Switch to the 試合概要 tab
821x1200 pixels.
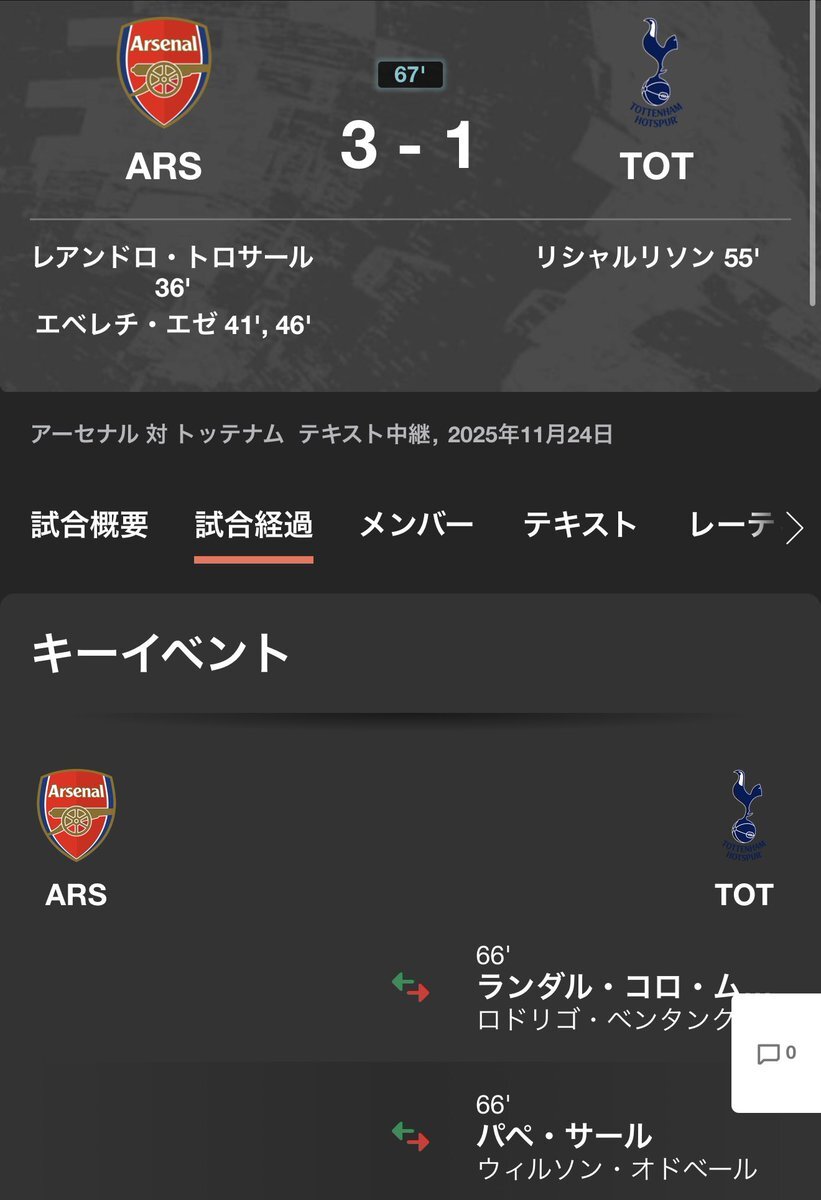coord(89,524)
